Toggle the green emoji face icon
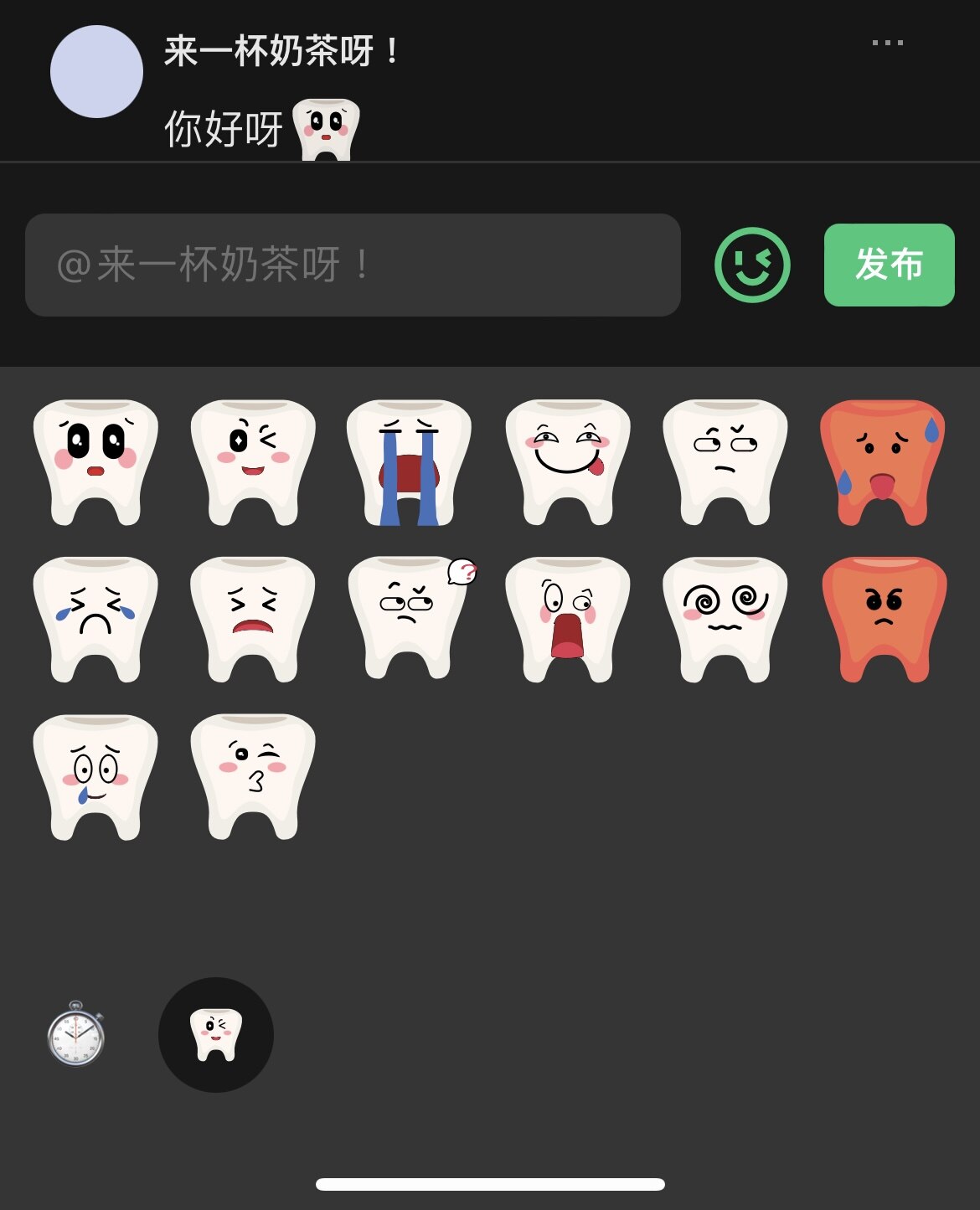This screenshot has width=980, height=1210. click(x=752, y=265)
